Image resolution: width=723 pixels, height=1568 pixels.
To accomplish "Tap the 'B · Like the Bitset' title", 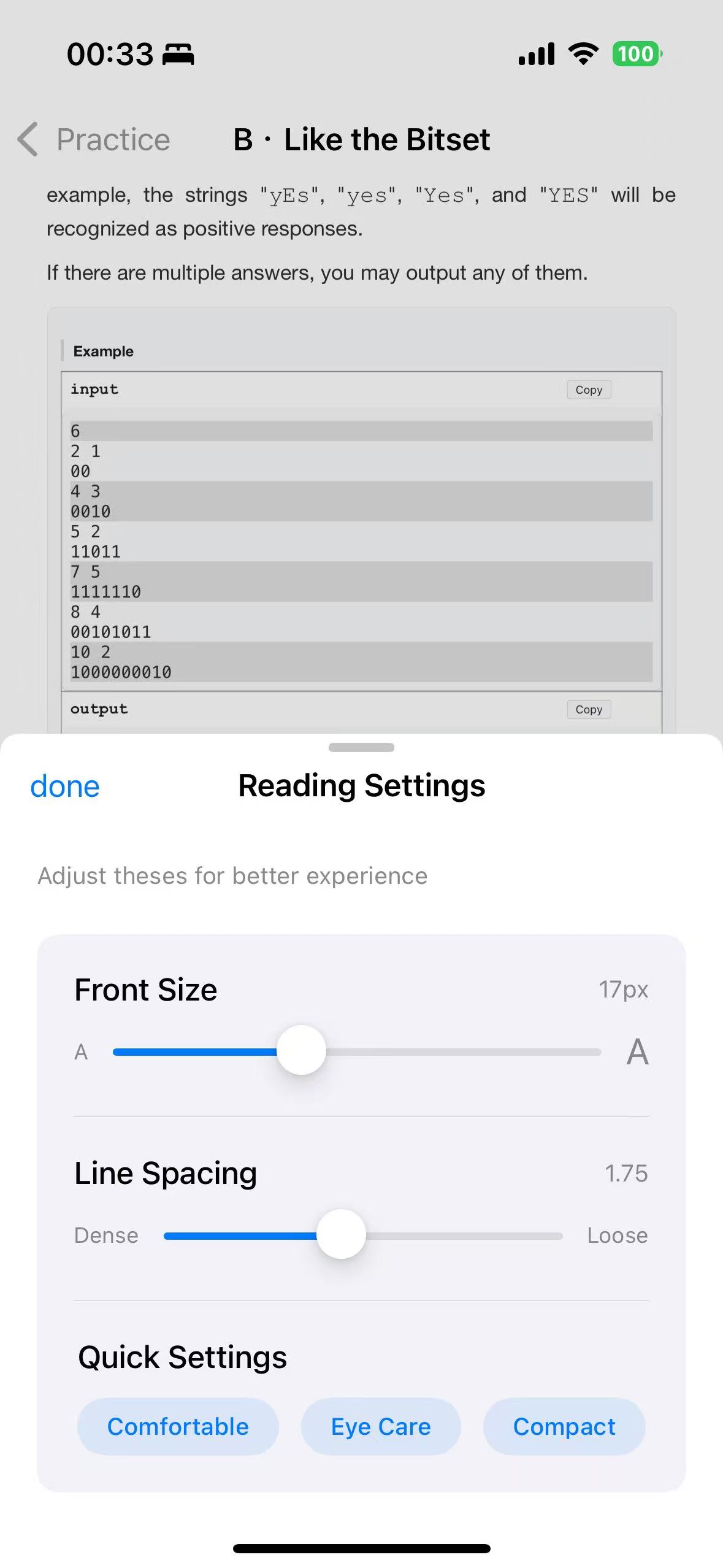I will coord(362,139).
